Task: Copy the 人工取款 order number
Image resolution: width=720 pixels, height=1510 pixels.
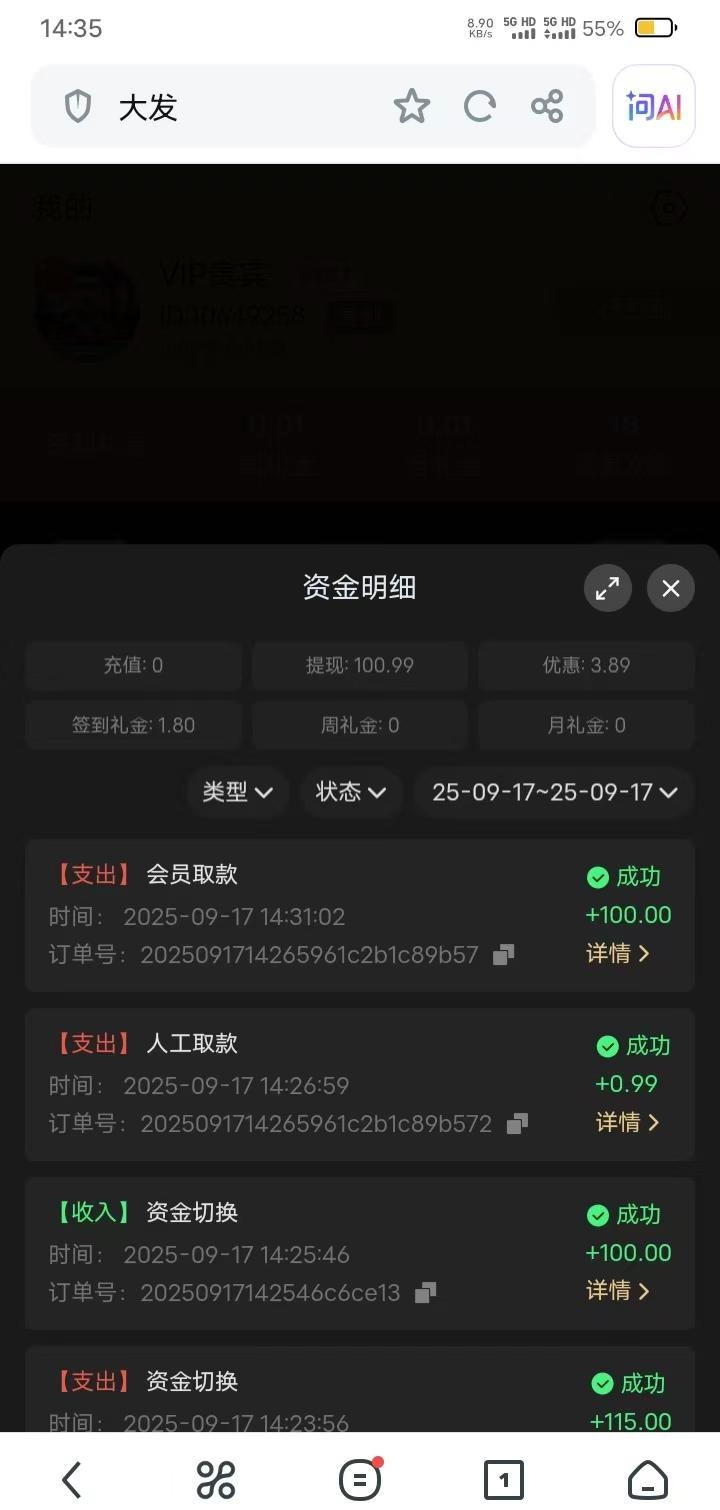Action: pos(517,1124)
